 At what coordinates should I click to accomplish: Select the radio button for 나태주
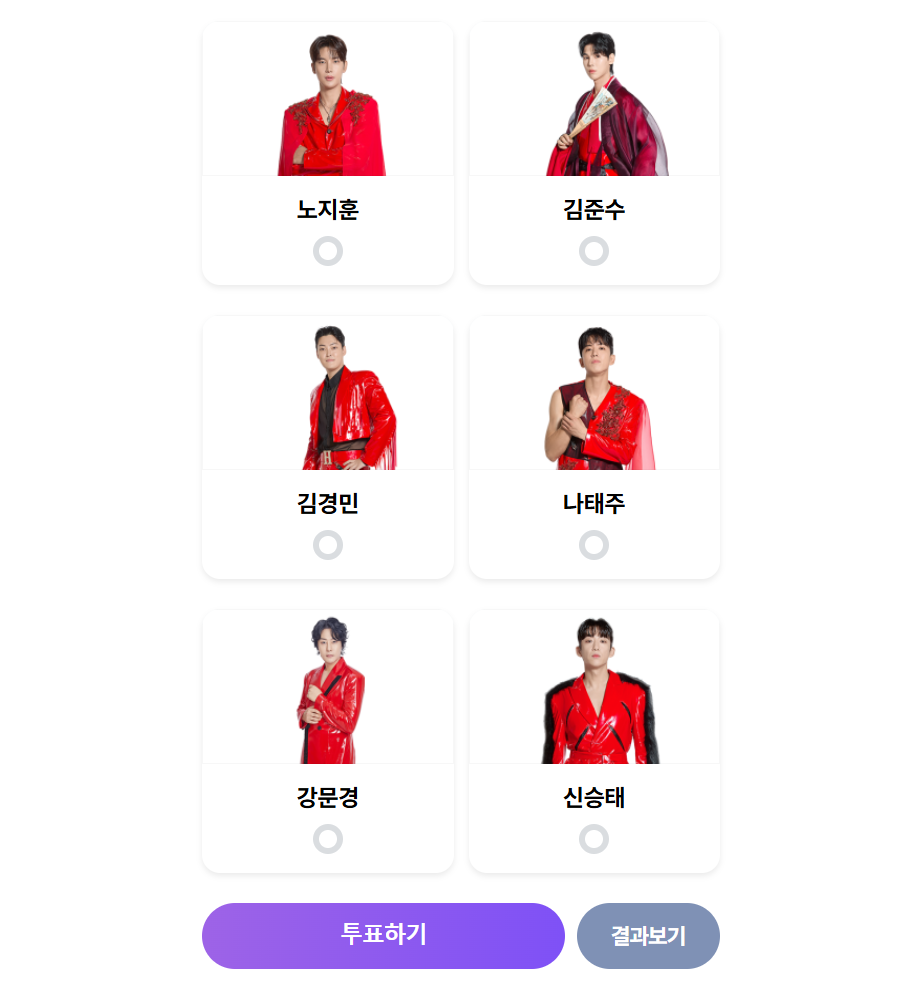coord(594,546)
